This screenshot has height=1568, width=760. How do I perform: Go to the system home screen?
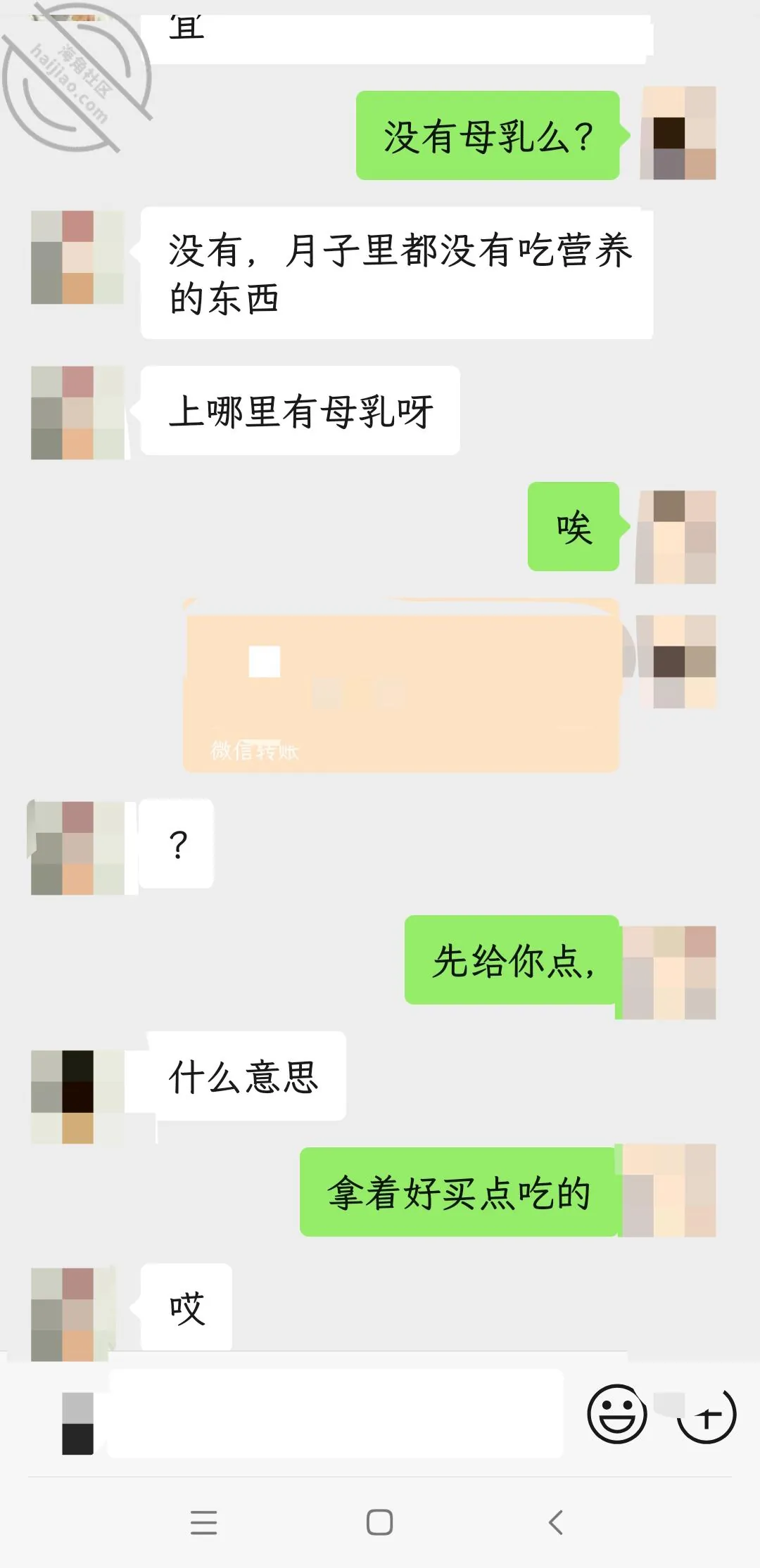click(x=379, y=1522)
